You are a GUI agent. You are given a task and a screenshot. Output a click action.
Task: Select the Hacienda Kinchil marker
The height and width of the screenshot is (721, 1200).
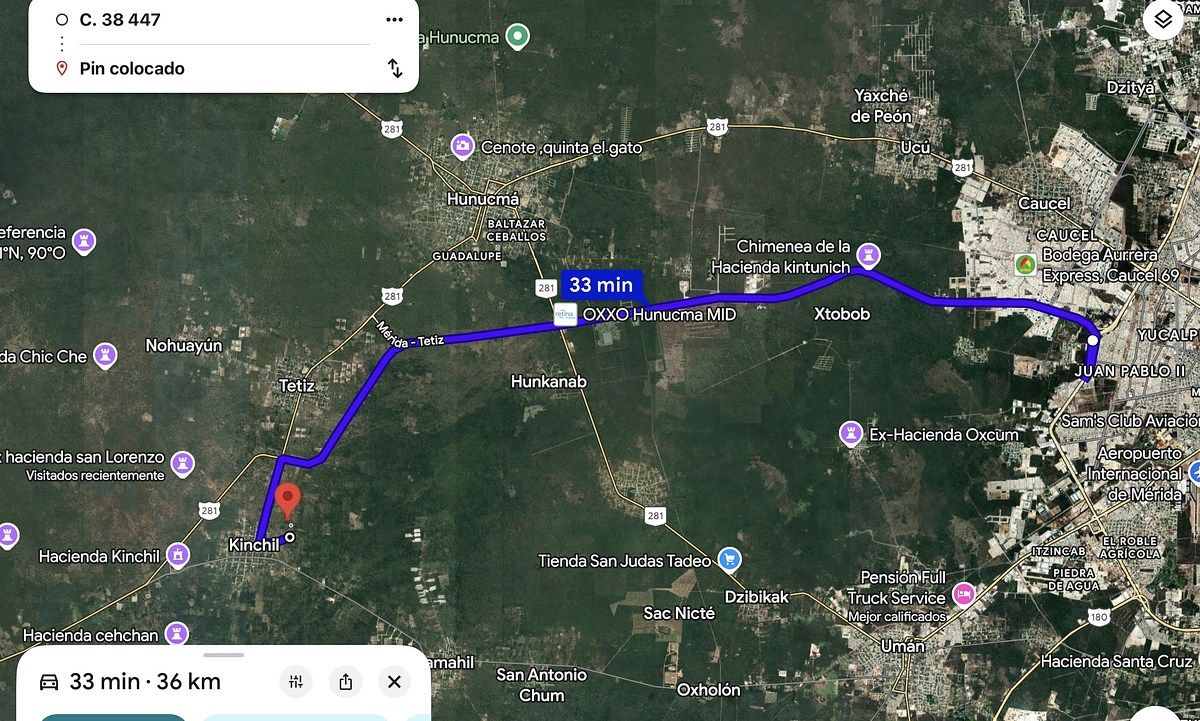[178, 555]
